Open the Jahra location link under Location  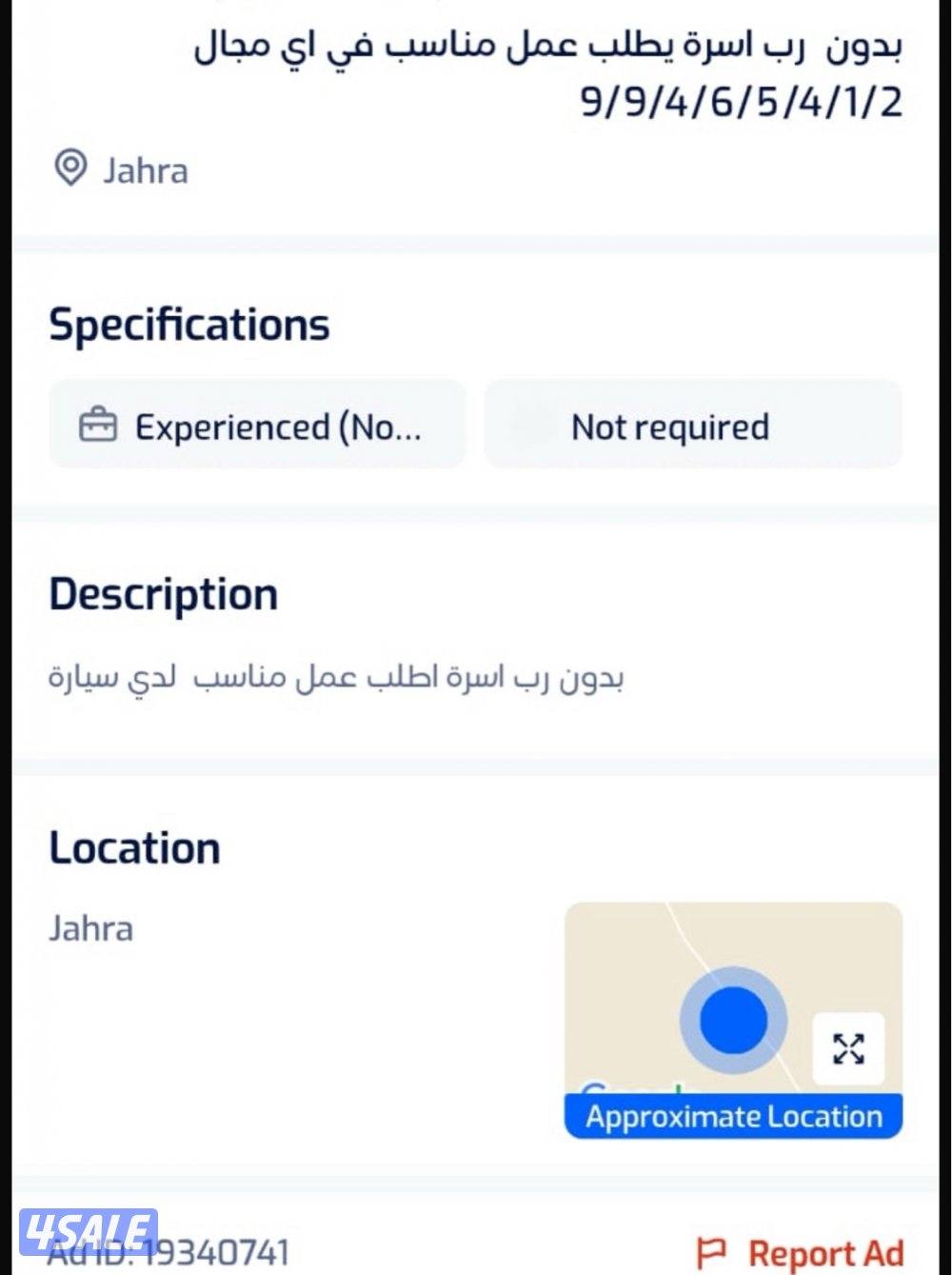90,928
